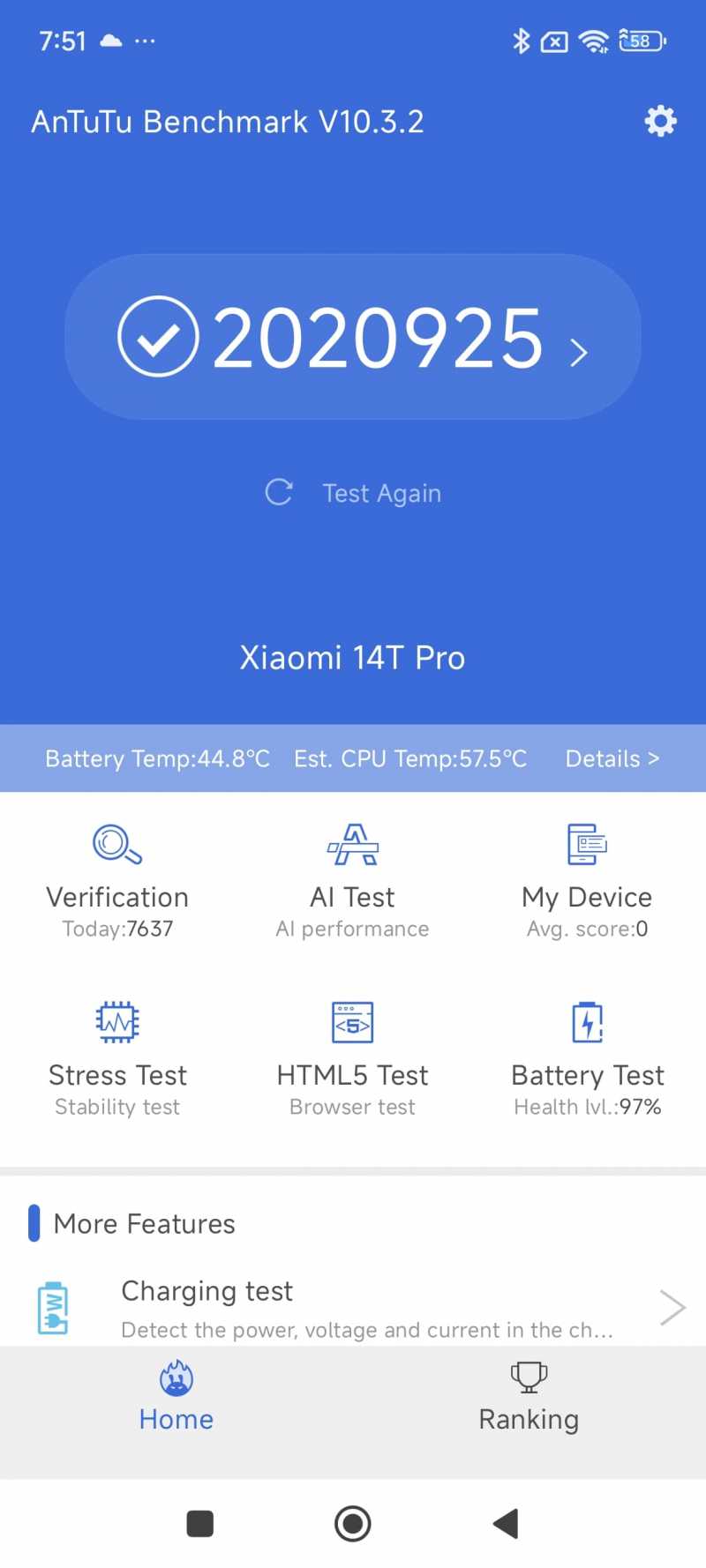Launch the Stress Test

[x=117, y=1059]
